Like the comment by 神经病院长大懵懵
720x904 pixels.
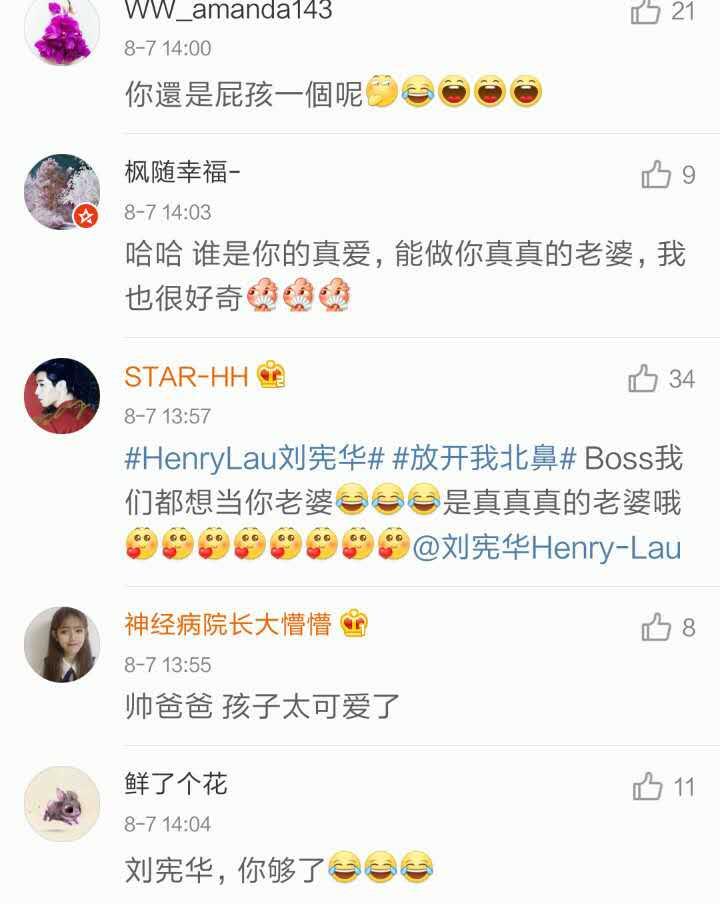pos(656,628)
